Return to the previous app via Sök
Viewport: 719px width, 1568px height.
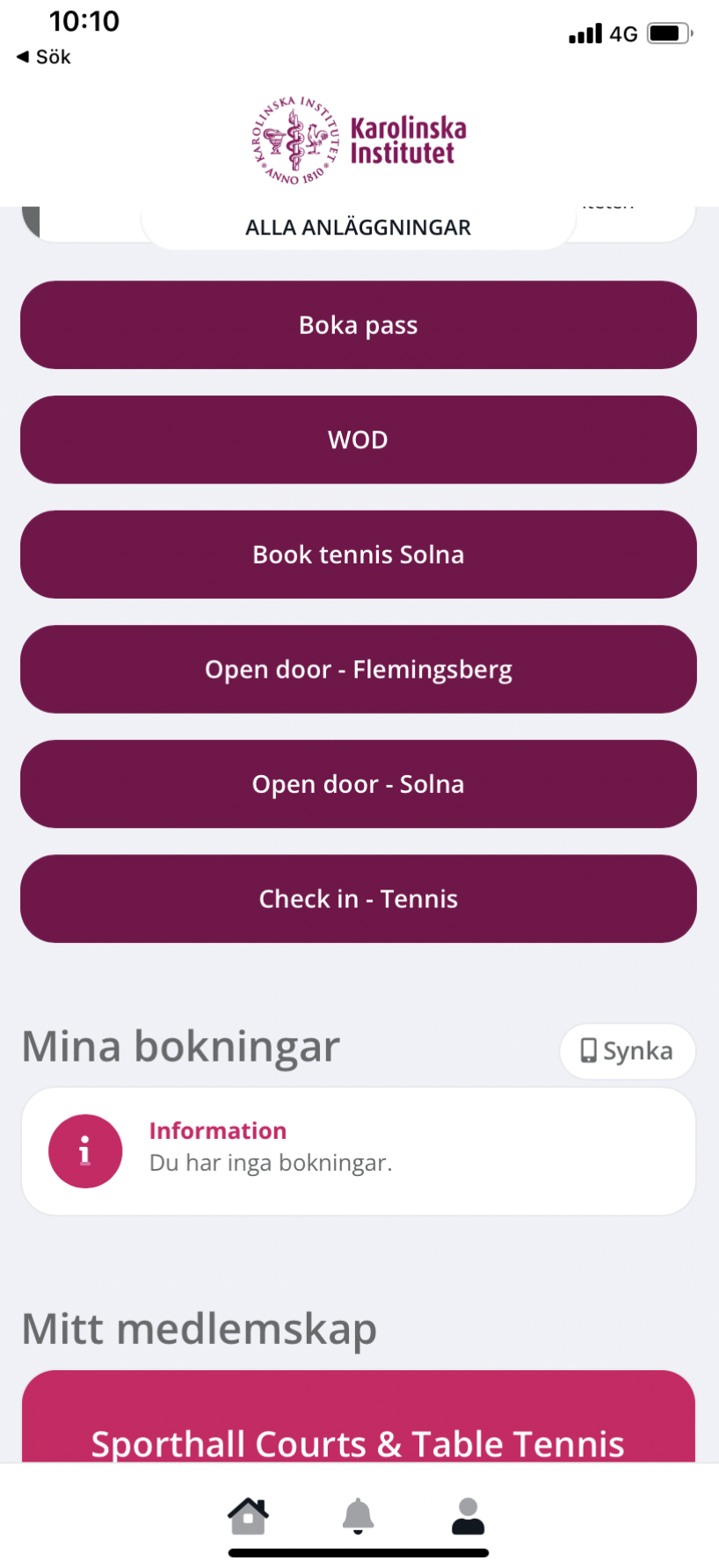(44, 57)
